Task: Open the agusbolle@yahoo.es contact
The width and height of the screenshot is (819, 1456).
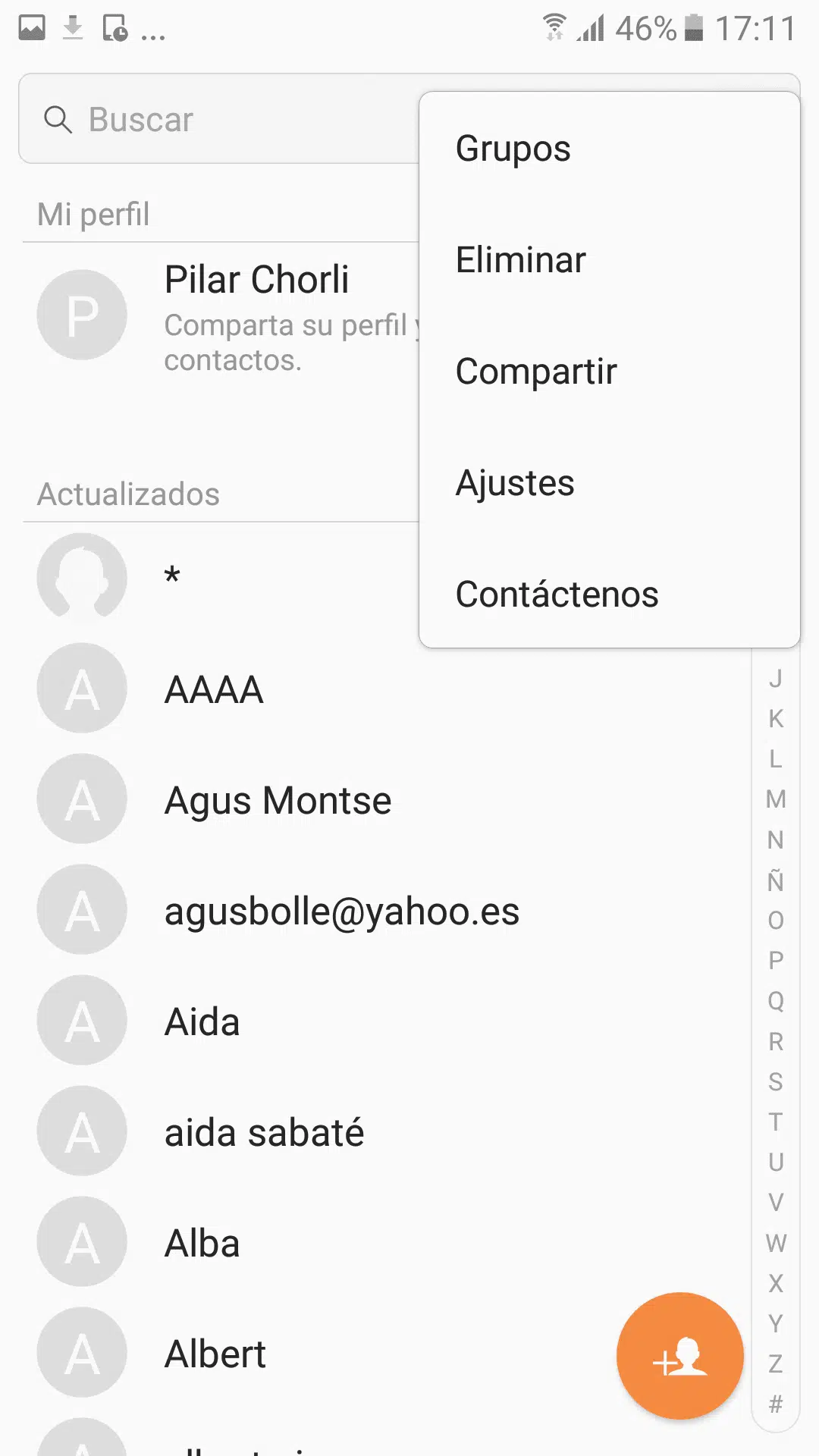Action: click(387, 910)
